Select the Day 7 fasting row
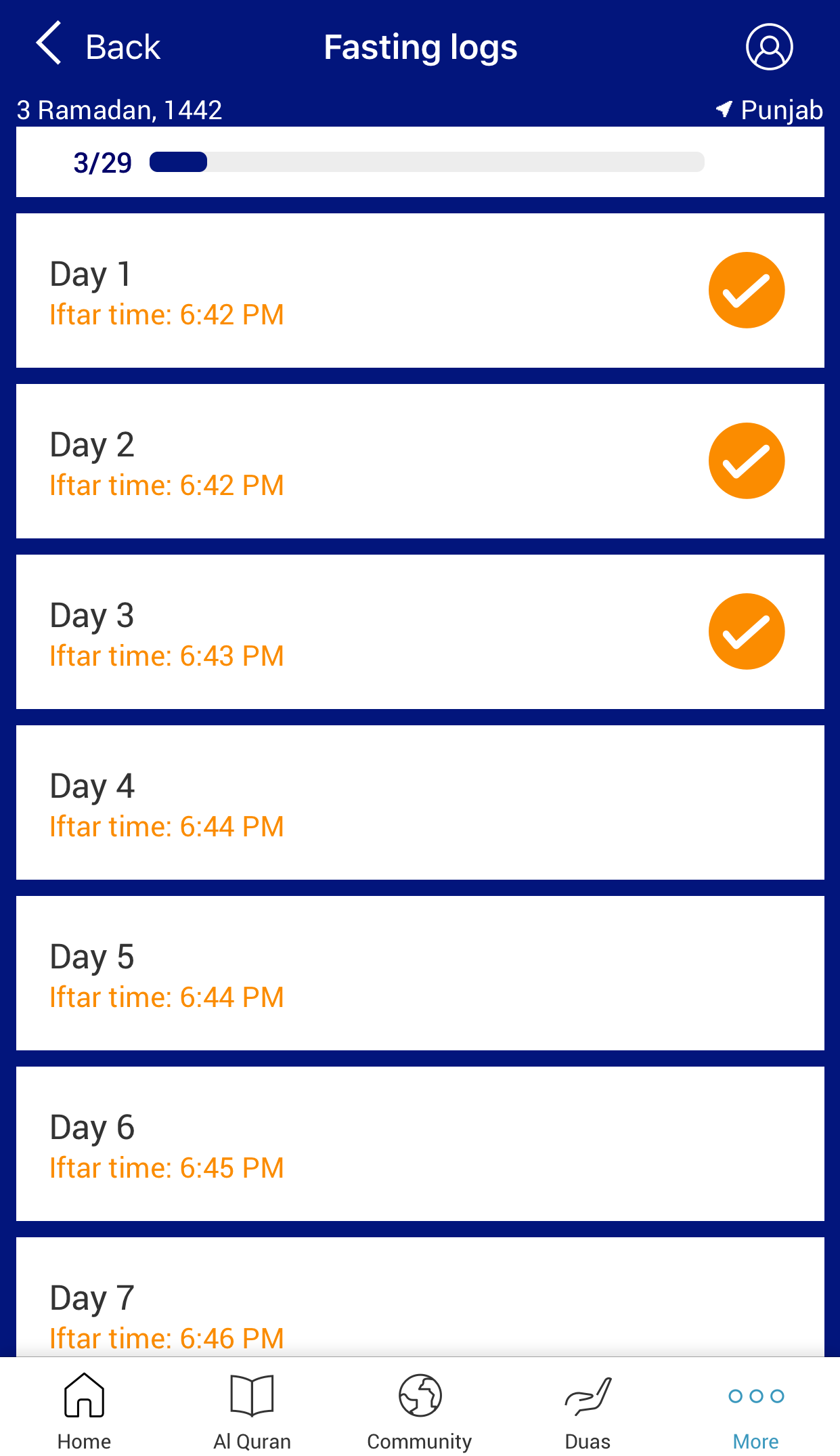840x1456 pixels. pos(420,1297)
